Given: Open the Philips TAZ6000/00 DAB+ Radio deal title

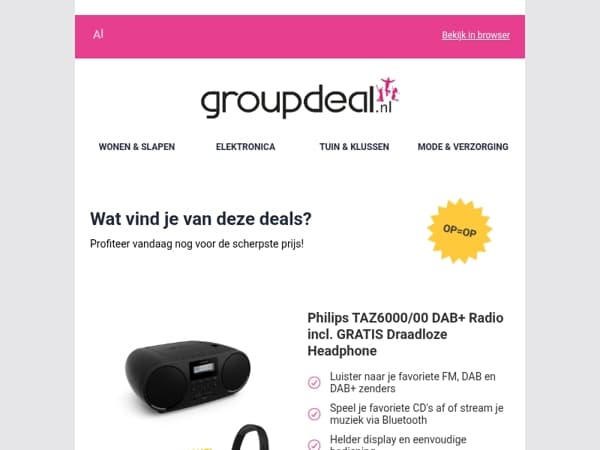Looking at the screenshot, I should click(405, 334).
